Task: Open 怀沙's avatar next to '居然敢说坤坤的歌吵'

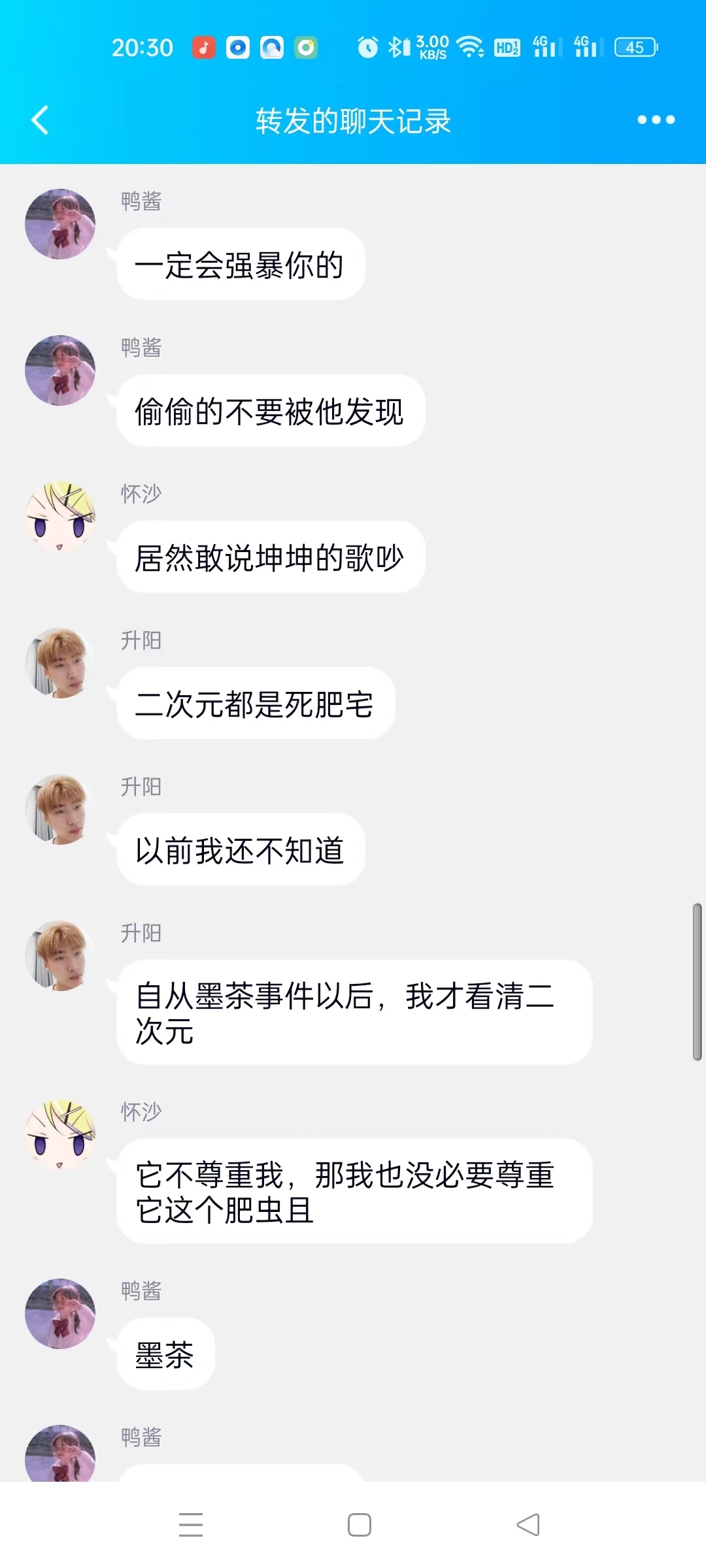Action: tap(60, 517)
